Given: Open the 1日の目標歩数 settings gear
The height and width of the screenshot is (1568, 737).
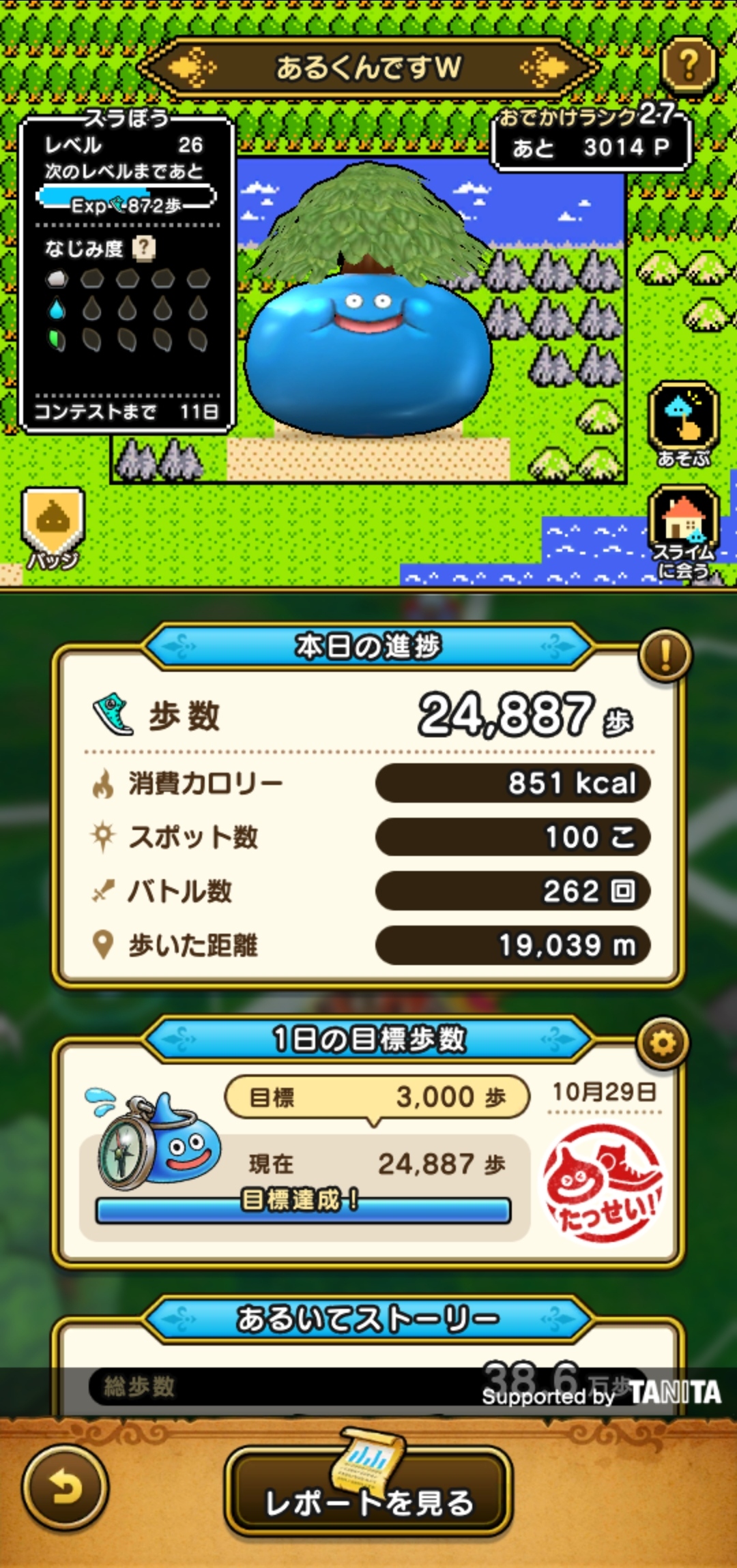Looking at the screenshot, I should click(x=663, y=1043).
